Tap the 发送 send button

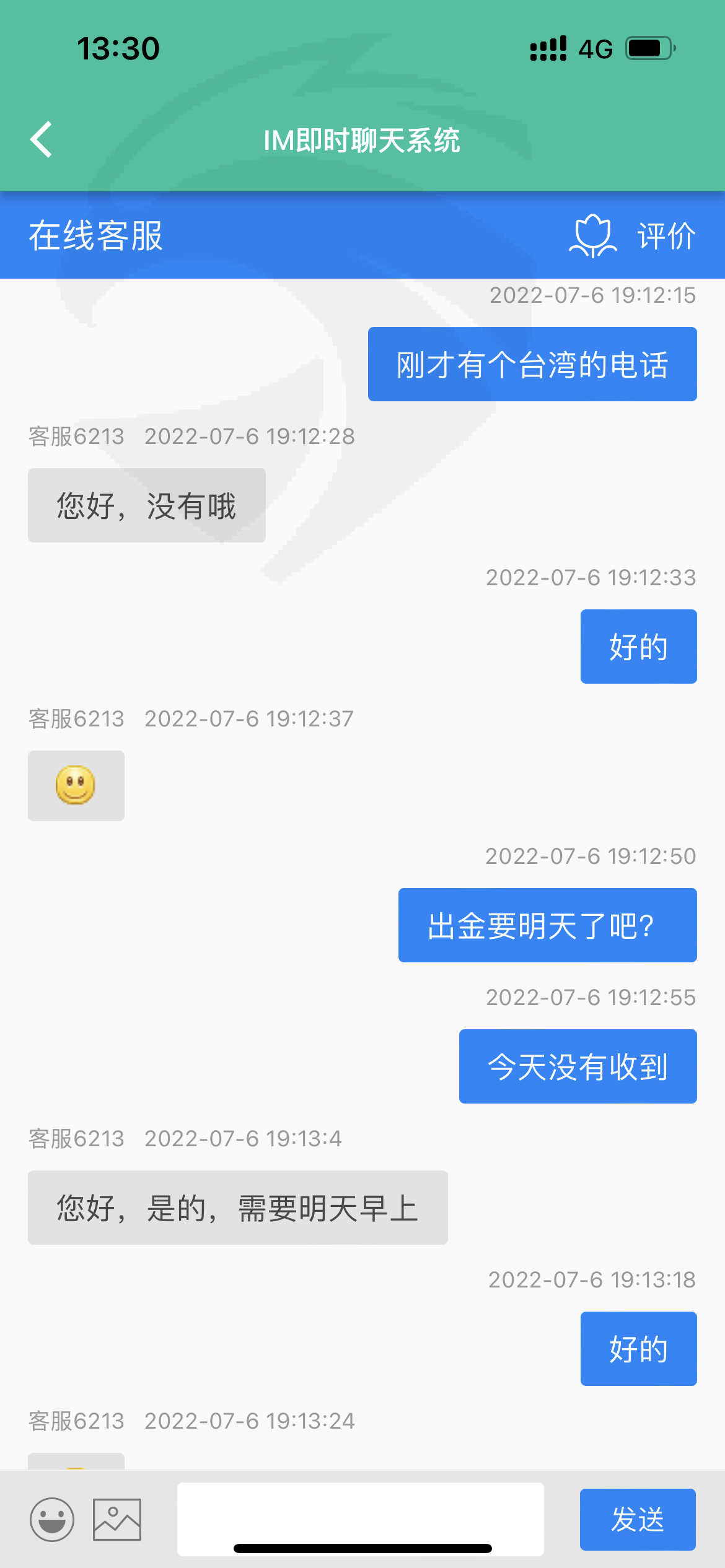pos(637,1519)
